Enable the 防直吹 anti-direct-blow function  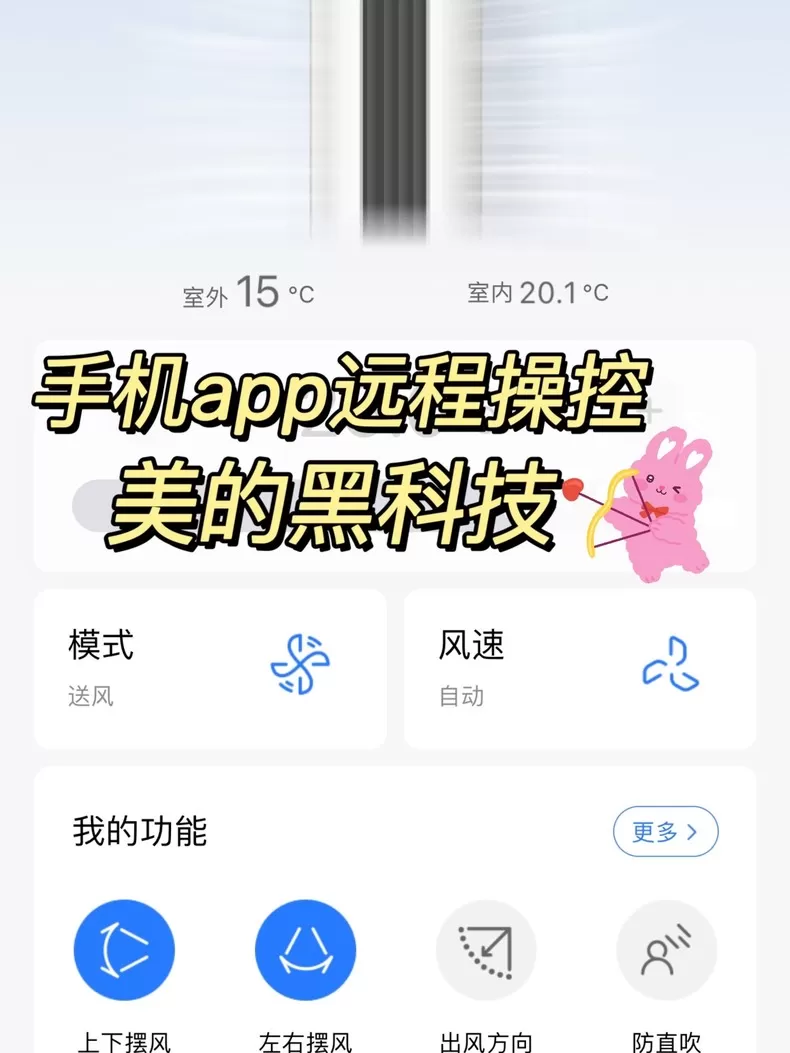click(666, 949)
